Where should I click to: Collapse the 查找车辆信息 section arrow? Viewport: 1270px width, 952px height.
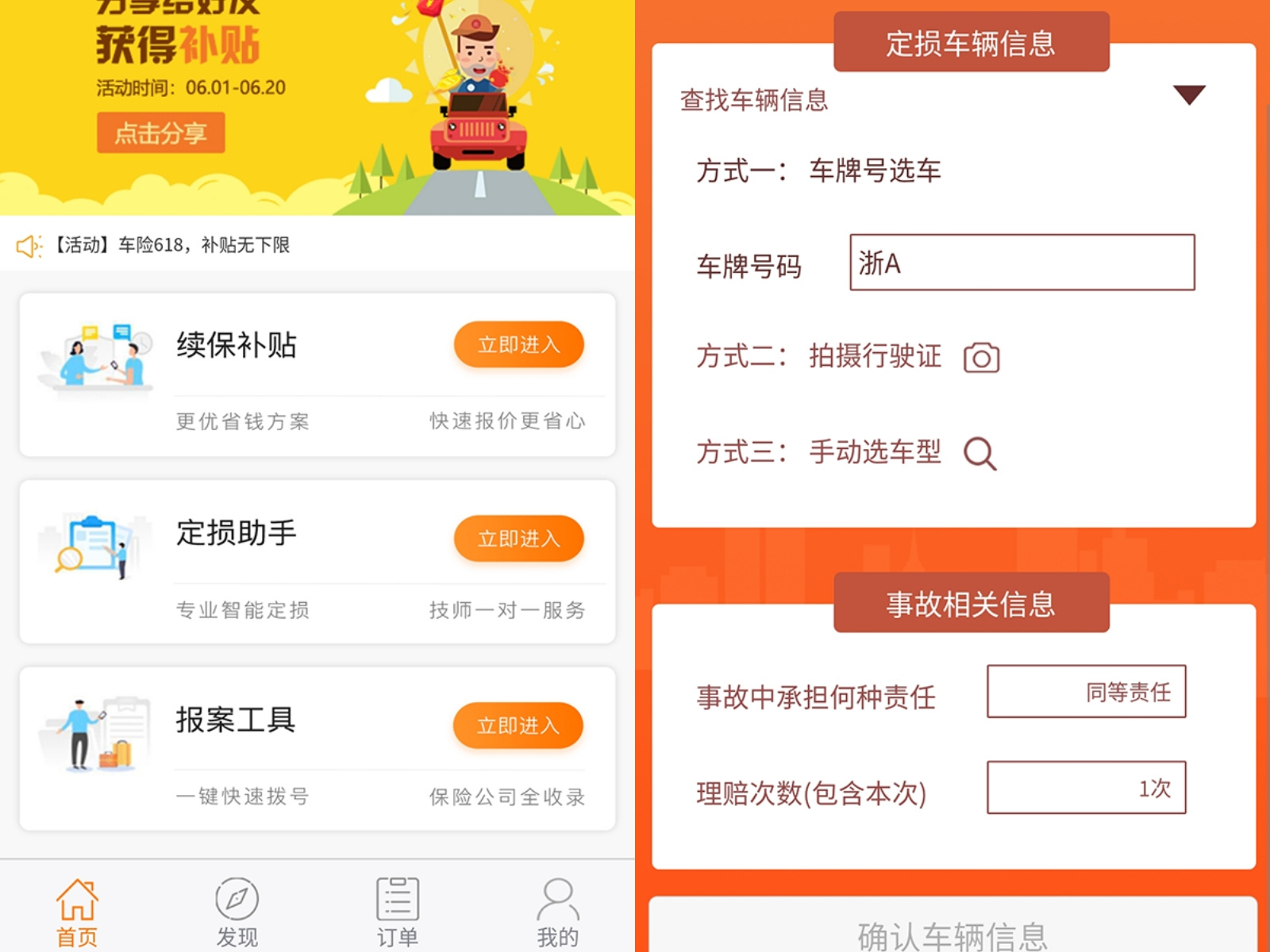pos(1189,95)
